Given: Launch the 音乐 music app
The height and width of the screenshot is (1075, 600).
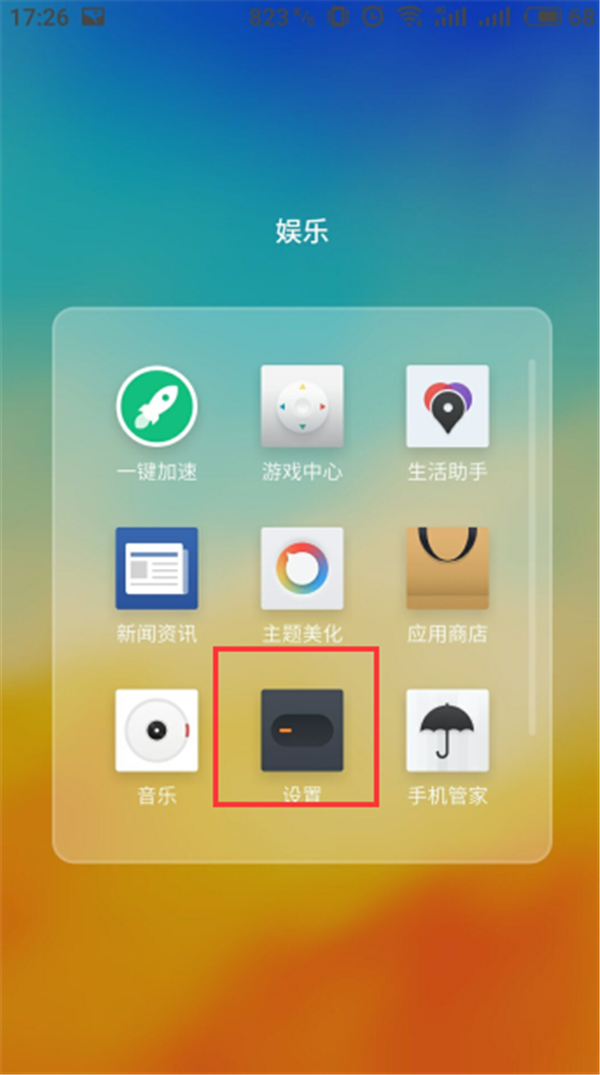Looking at the screenshot, I should (x=156, y=730).
